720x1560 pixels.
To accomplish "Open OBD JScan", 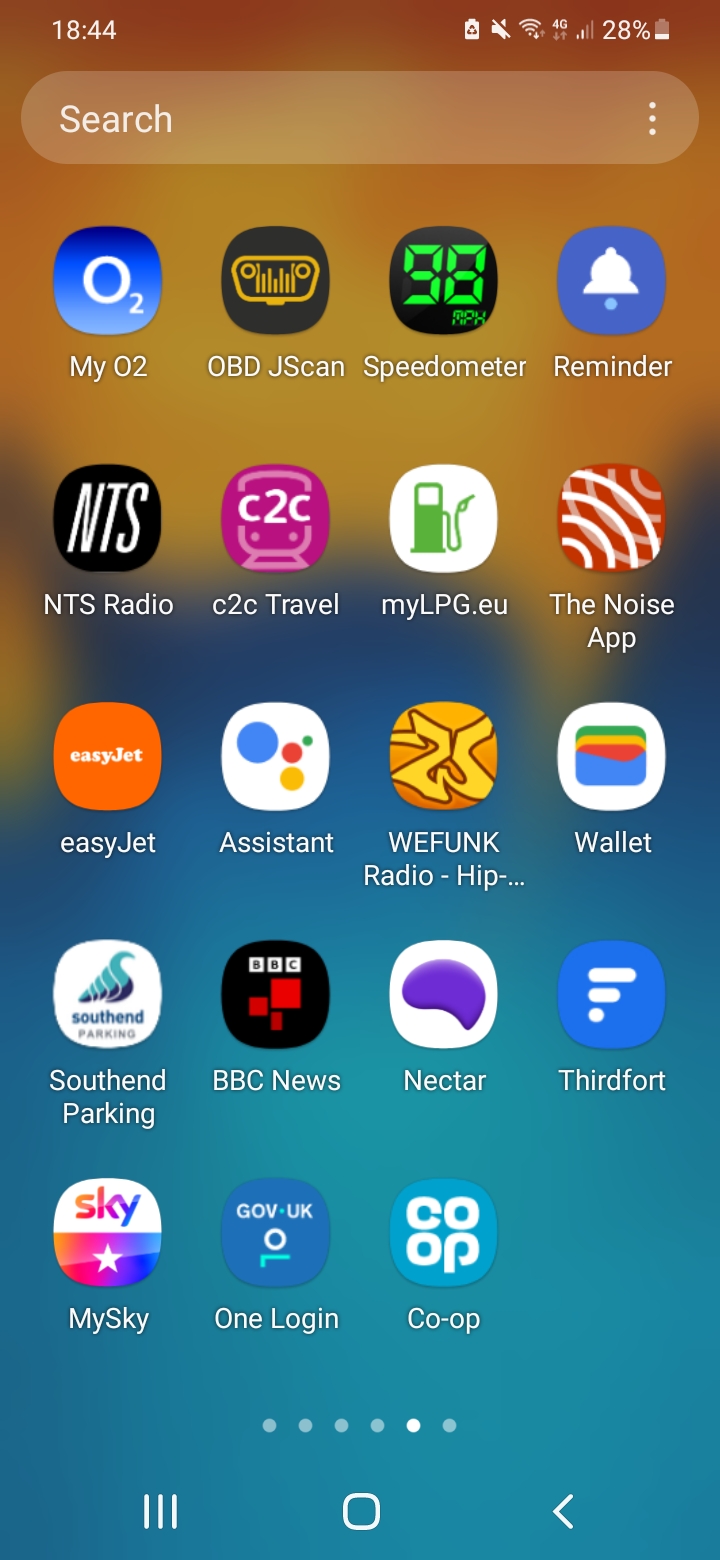I will click(276, 281).
